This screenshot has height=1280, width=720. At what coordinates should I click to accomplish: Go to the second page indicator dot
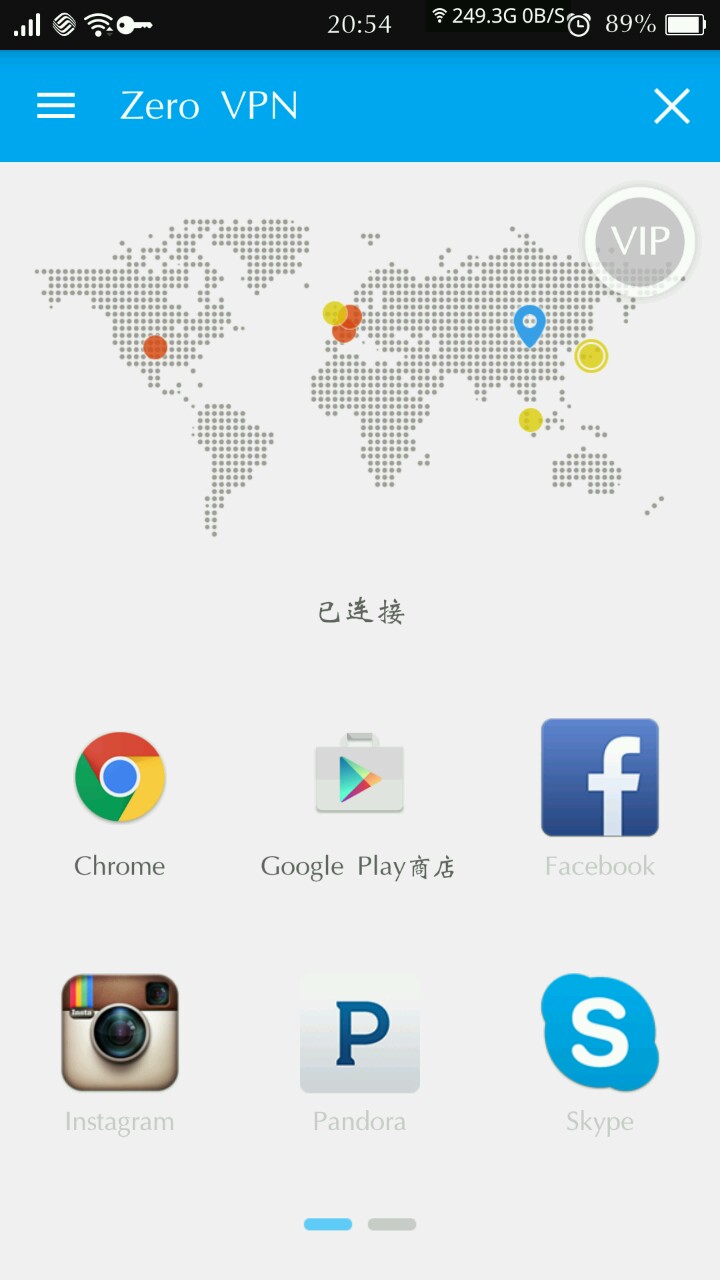(x=391, y=1224)
